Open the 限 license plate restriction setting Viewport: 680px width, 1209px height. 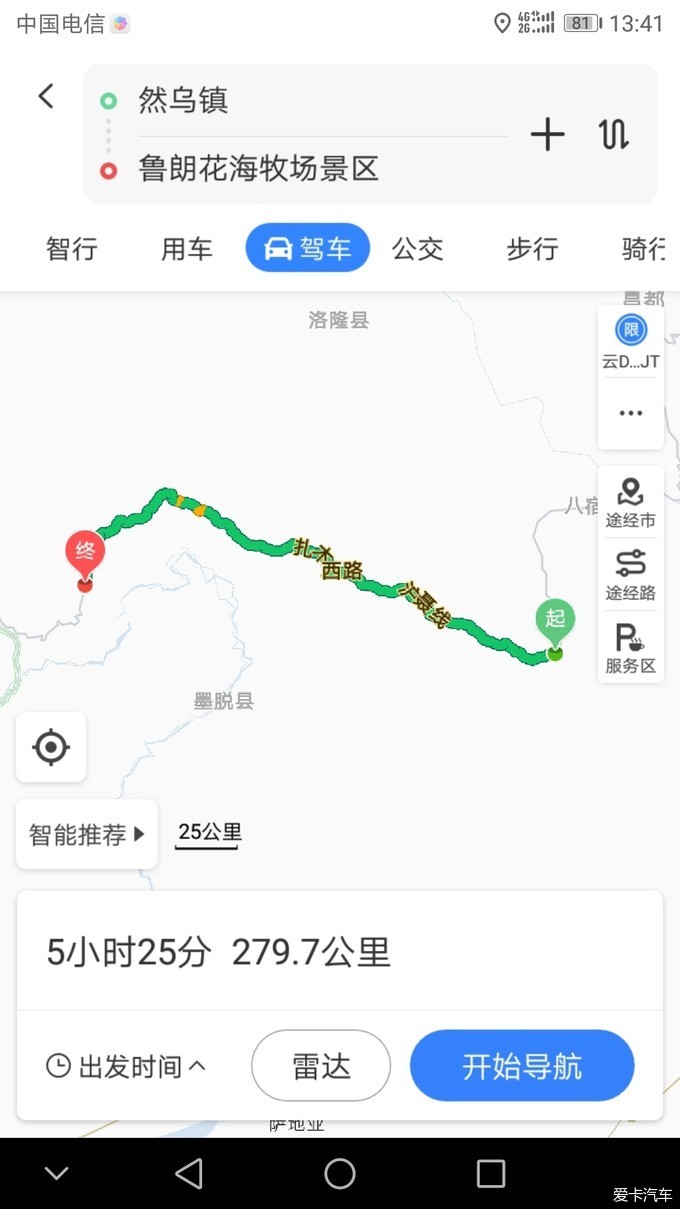tap(630, 341)
